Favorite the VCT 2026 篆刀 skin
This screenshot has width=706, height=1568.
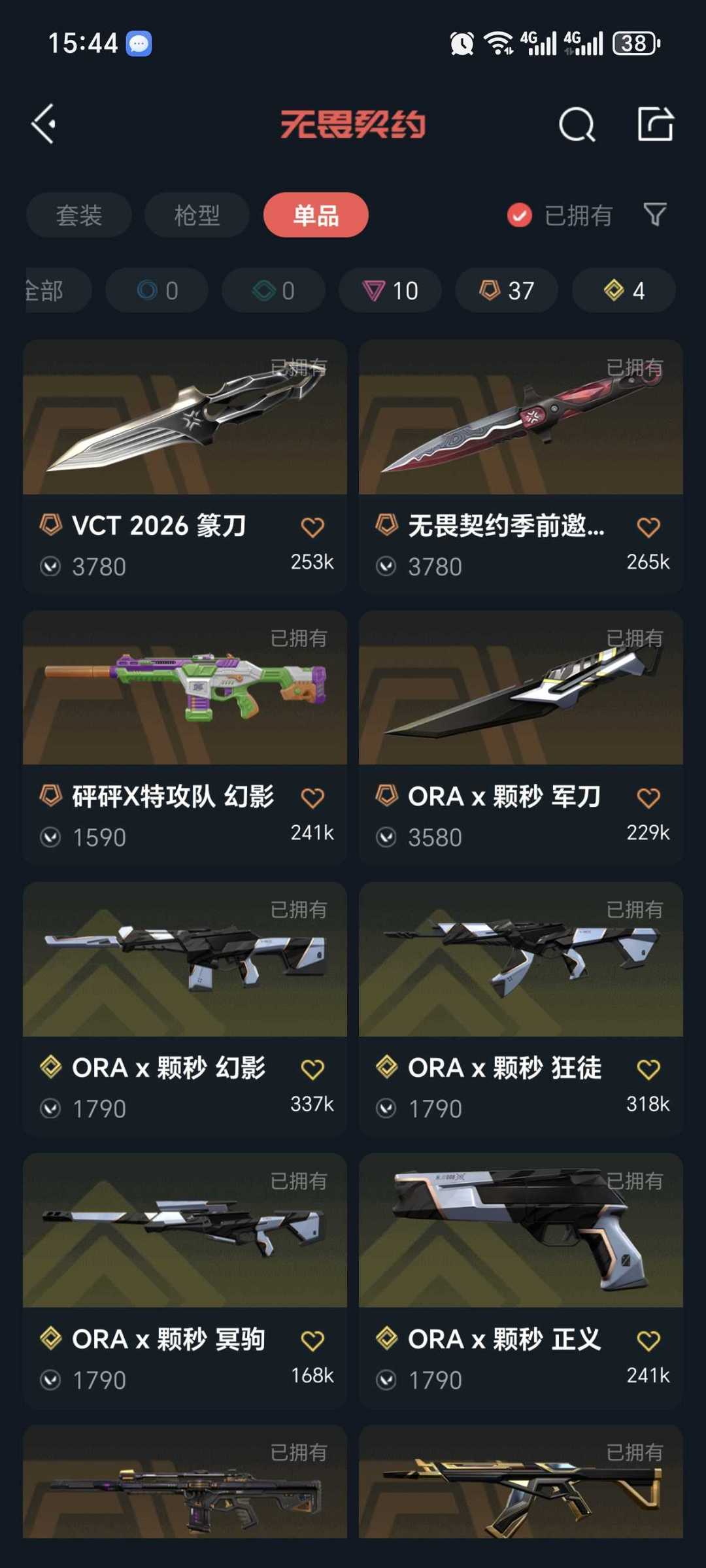(x=313, y=526)
